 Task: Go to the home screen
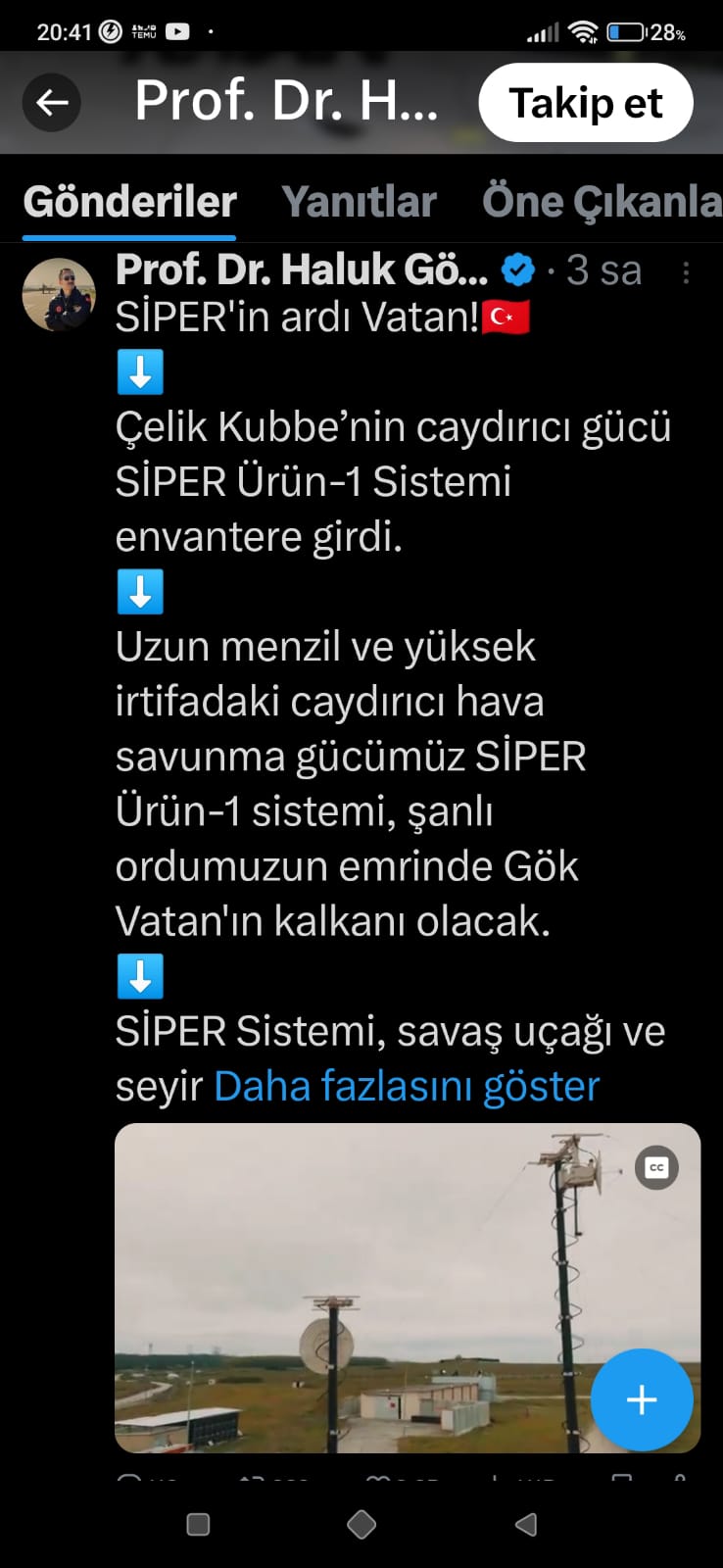pyautogui.click(x=361, y=1524)
